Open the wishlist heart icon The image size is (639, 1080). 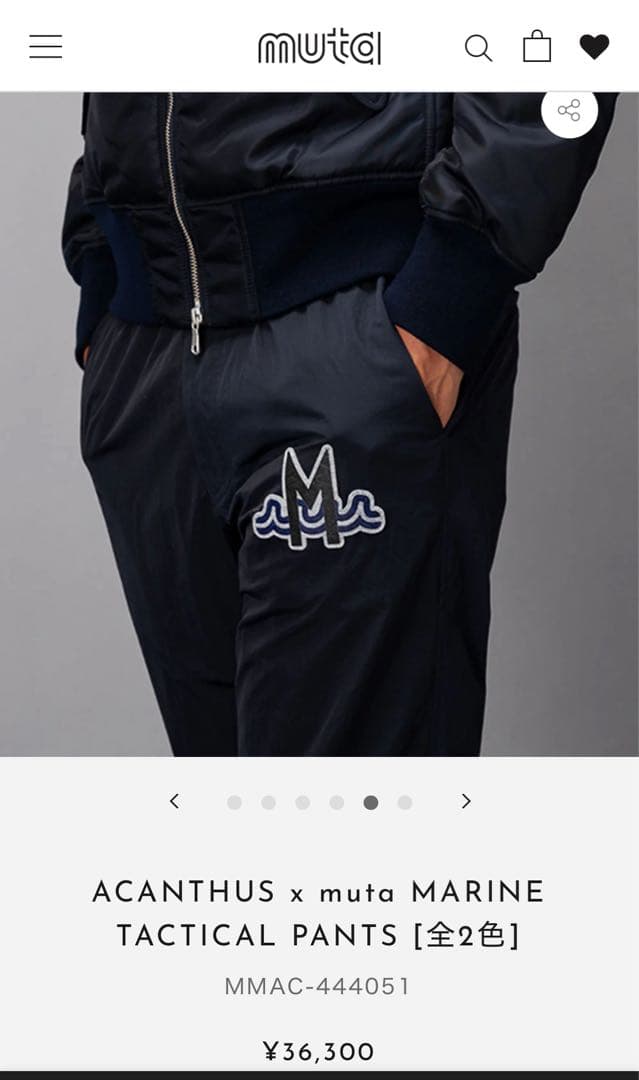[594, 47]
